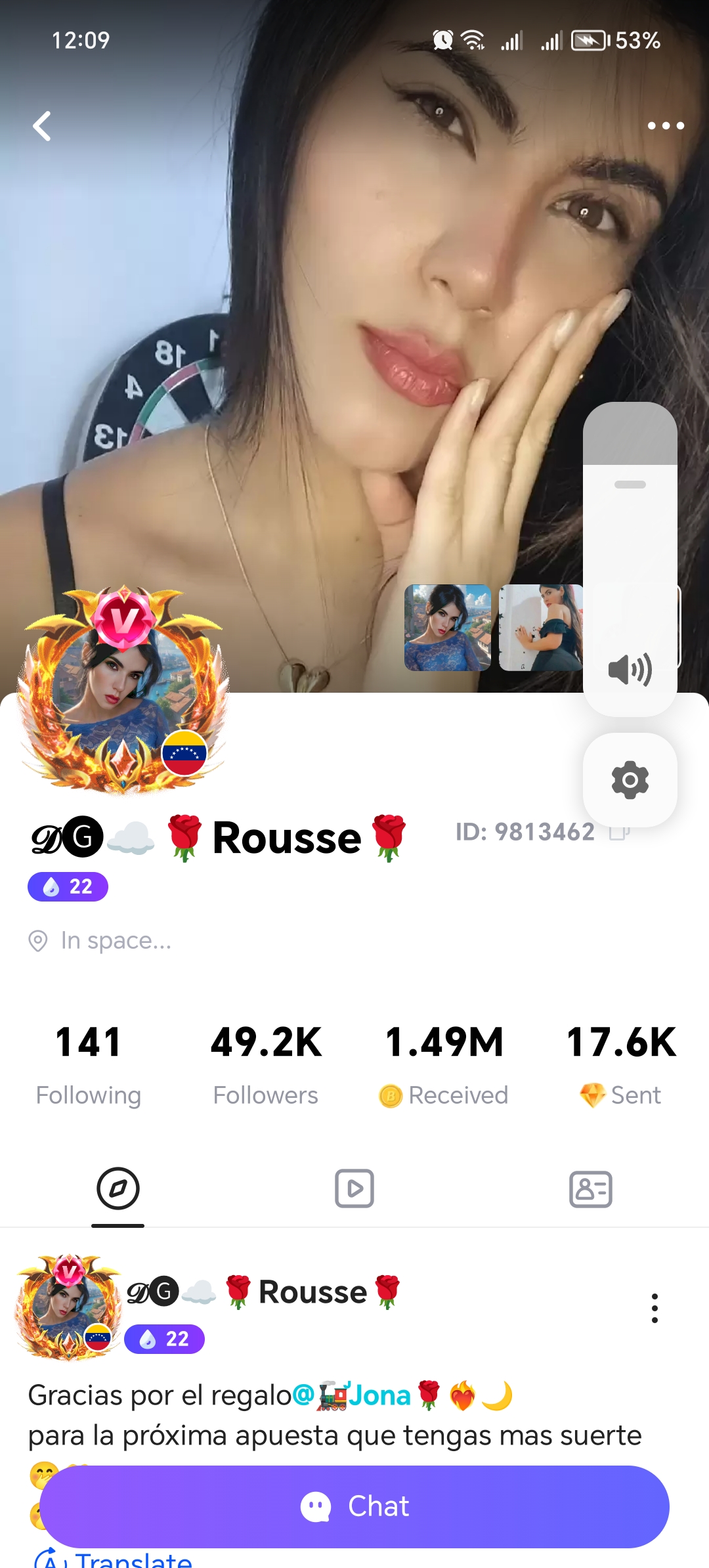Image resolution: width=709 pixels, height=1568 pixels.
Task: View the 49.2K Followers list
Action: 266,1065
